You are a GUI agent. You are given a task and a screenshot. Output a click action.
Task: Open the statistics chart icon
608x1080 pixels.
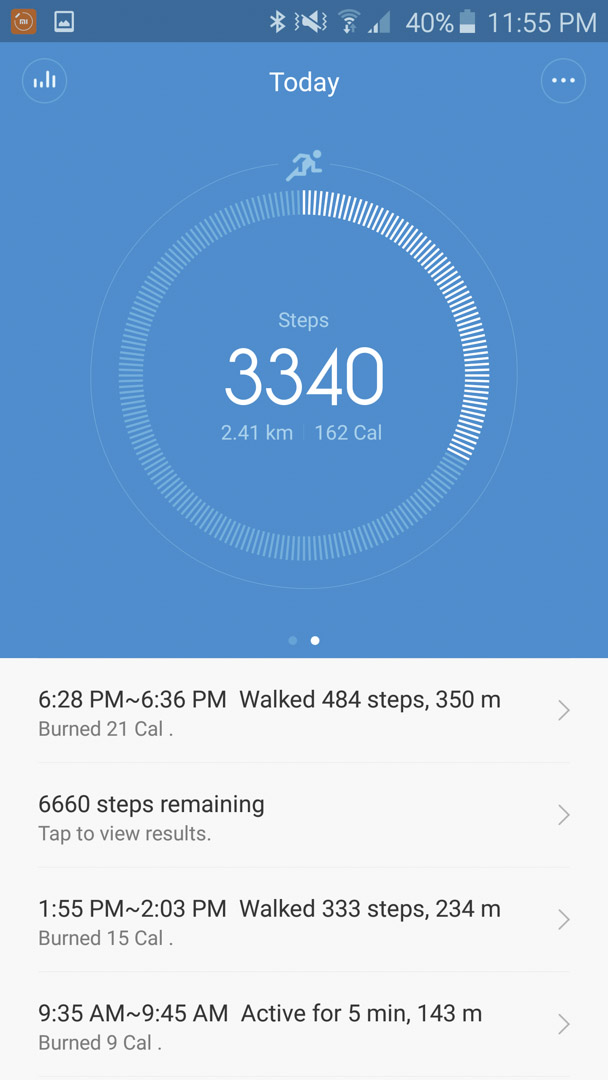[45, 81]
